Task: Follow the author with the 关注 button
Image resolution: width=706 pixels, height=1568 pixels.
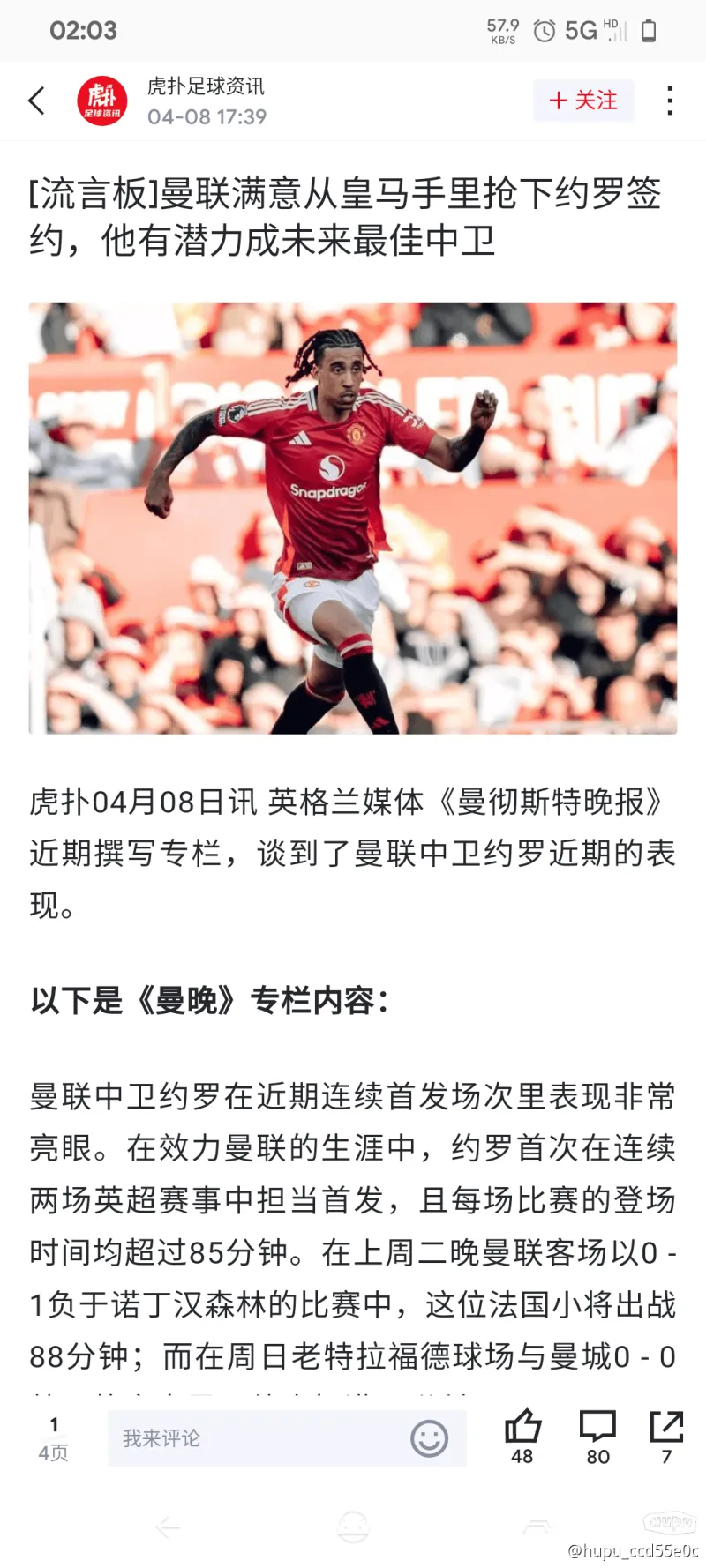Action: pyautogui.click(x=583, y=101)
